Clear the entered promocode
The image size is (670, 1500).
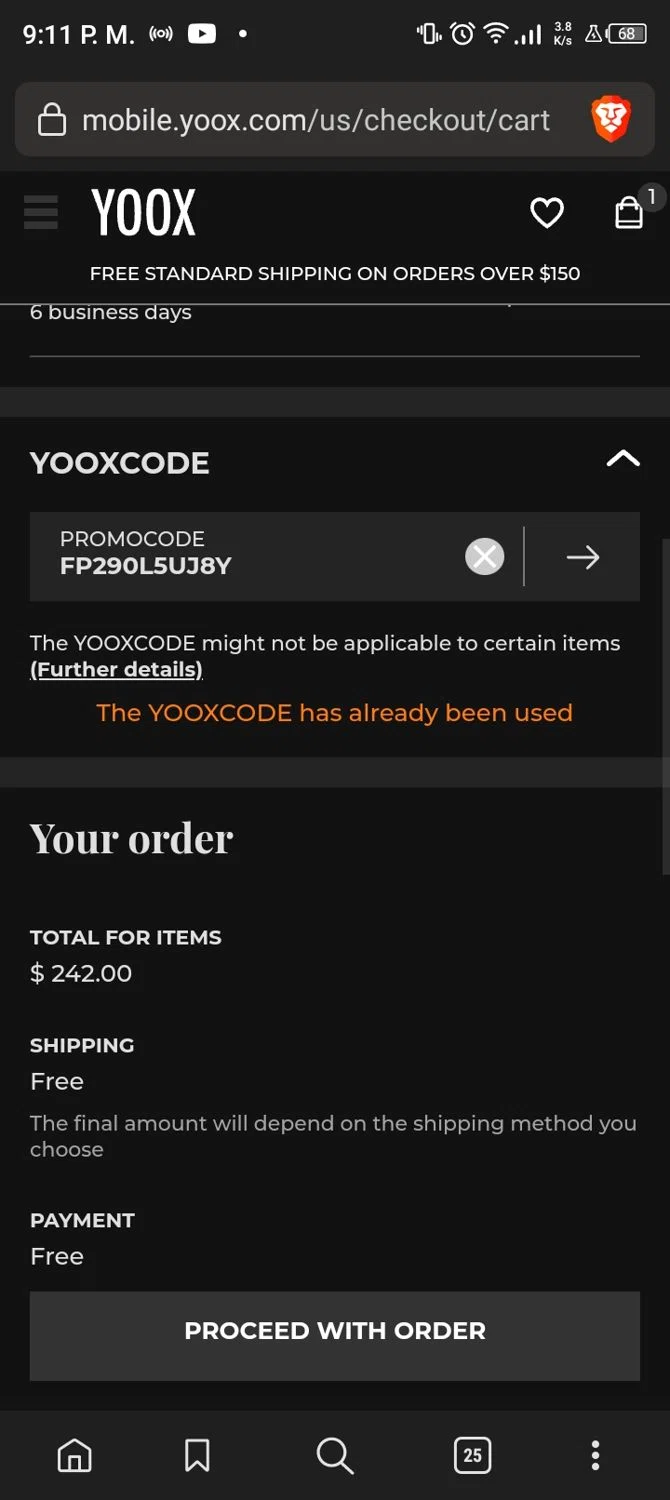pyautogui.click(x=485, y=556)
